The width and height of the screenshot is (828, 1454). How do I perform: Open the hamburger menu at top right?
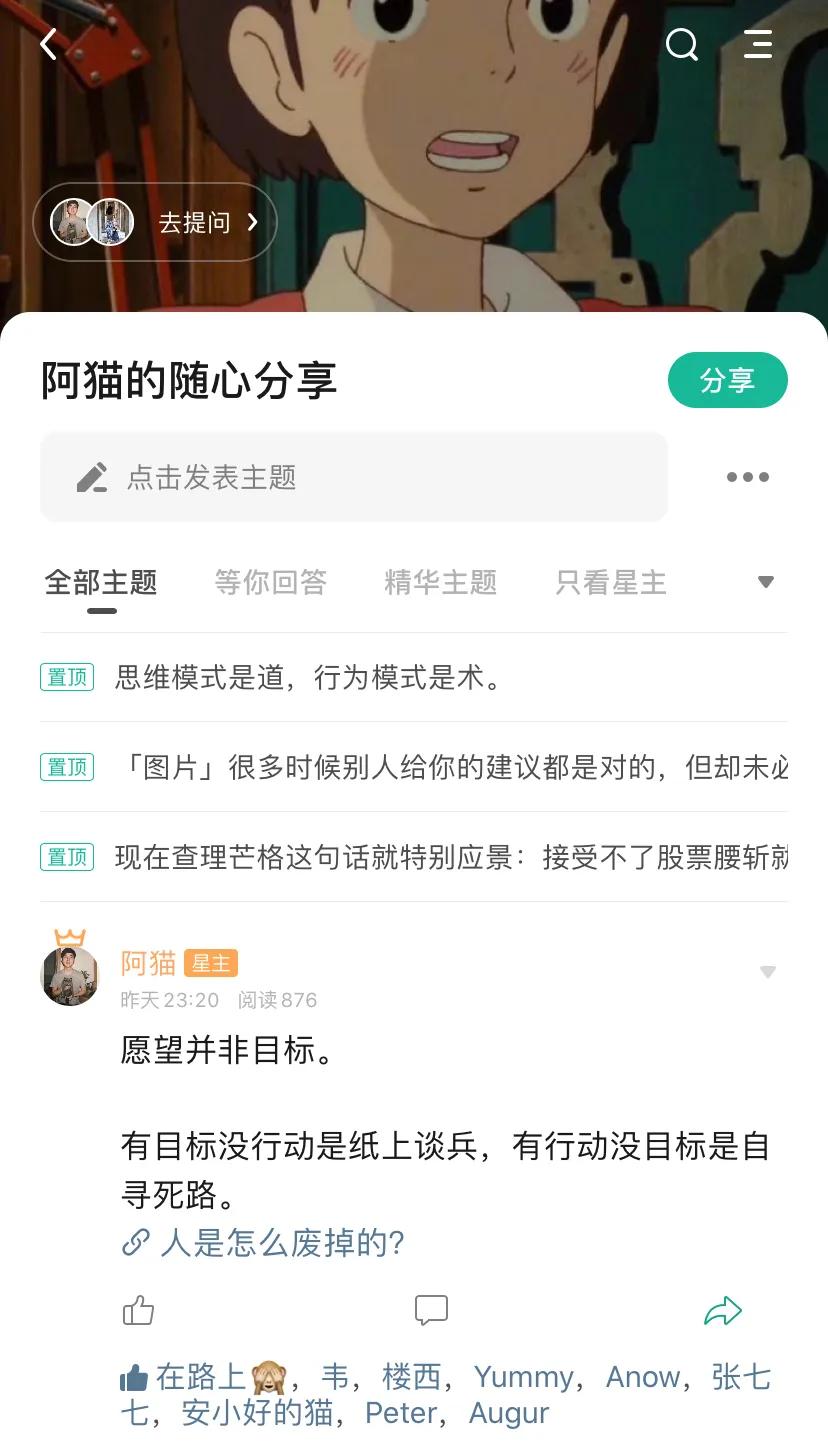click(758, 44)
